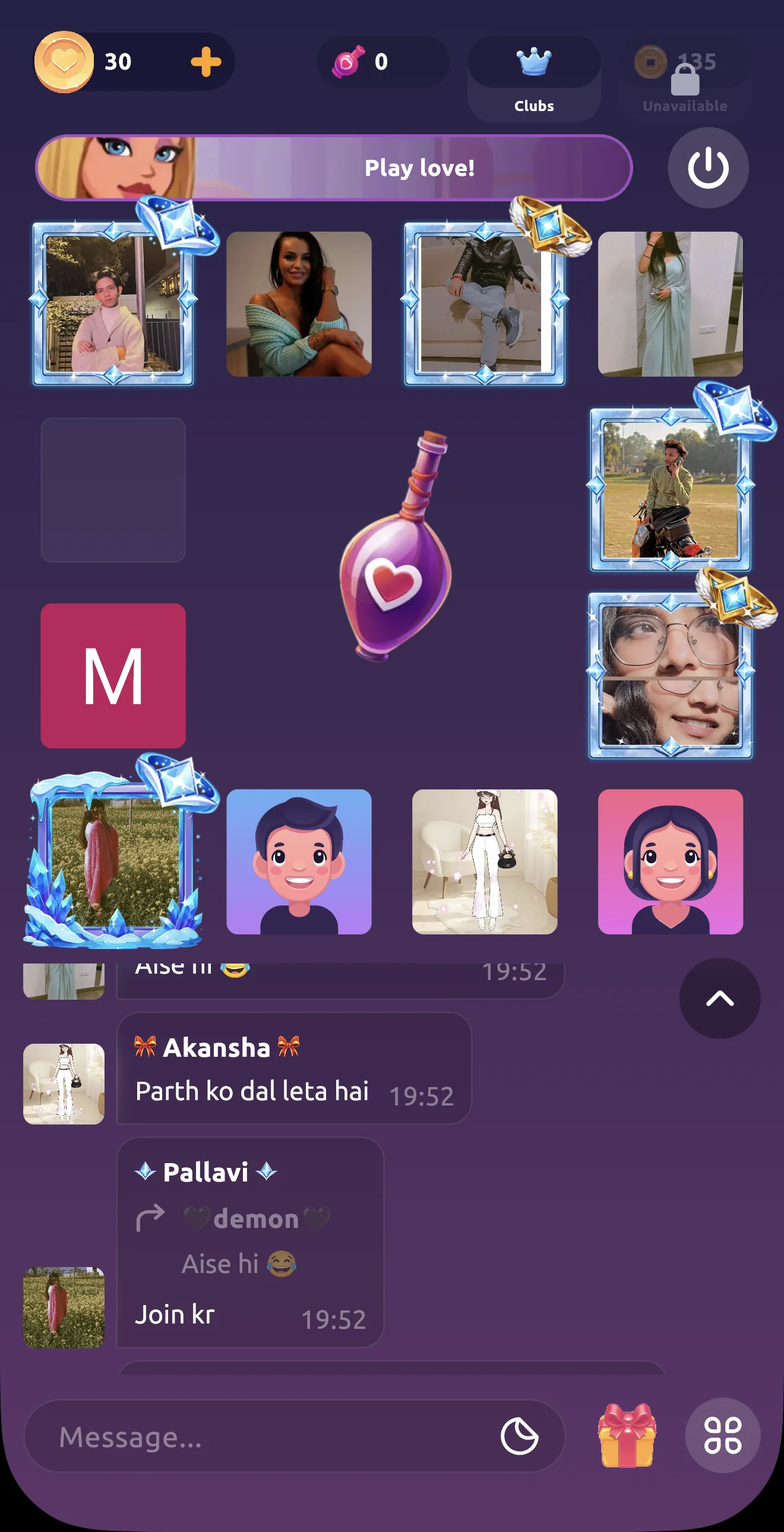This screenshot has height=1532, width=784.
Task: Tap the power button to leave the room
Action: pos(708,168)
